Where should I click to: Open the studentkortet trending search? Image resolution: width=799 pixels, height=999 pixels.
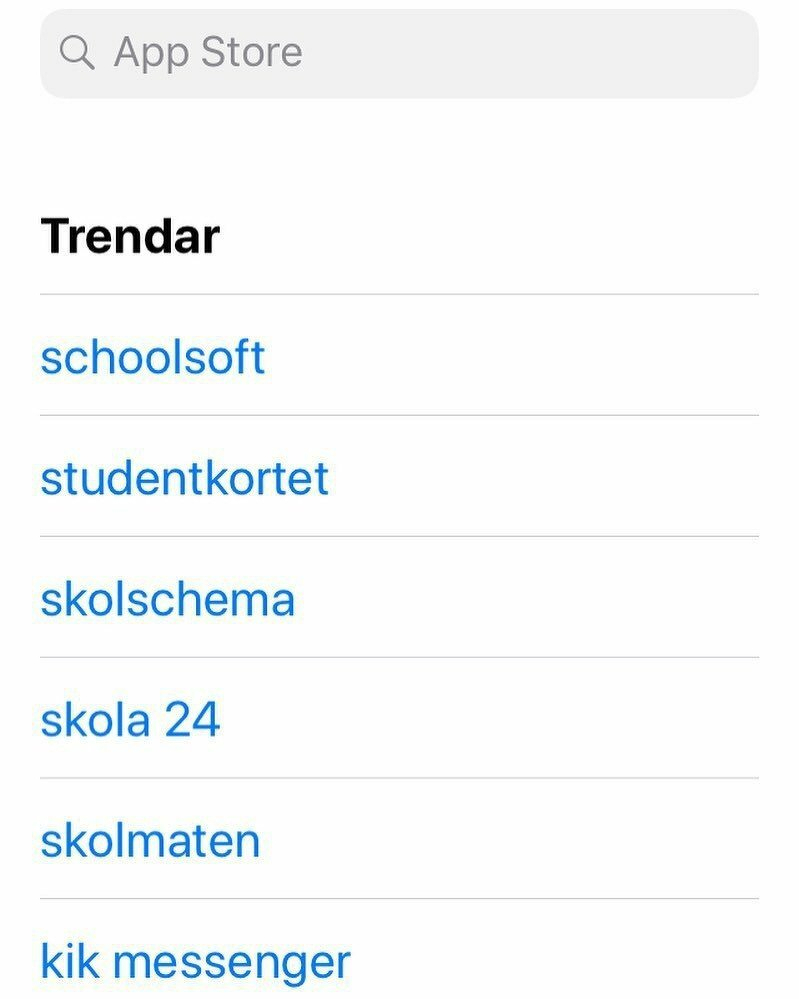pos(184,478)
